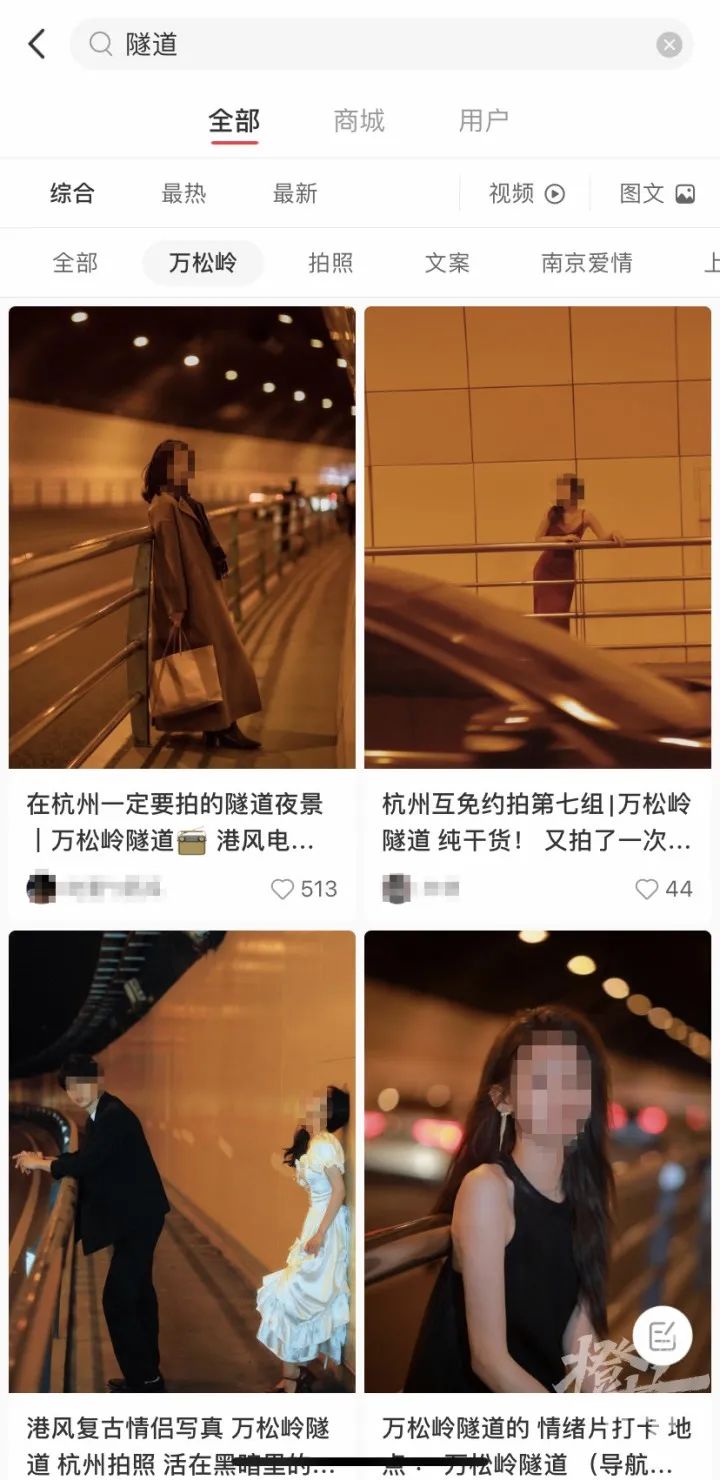Switch to the 用户 tab
Screen dimensions: 720x1480
tap(484, 121)
